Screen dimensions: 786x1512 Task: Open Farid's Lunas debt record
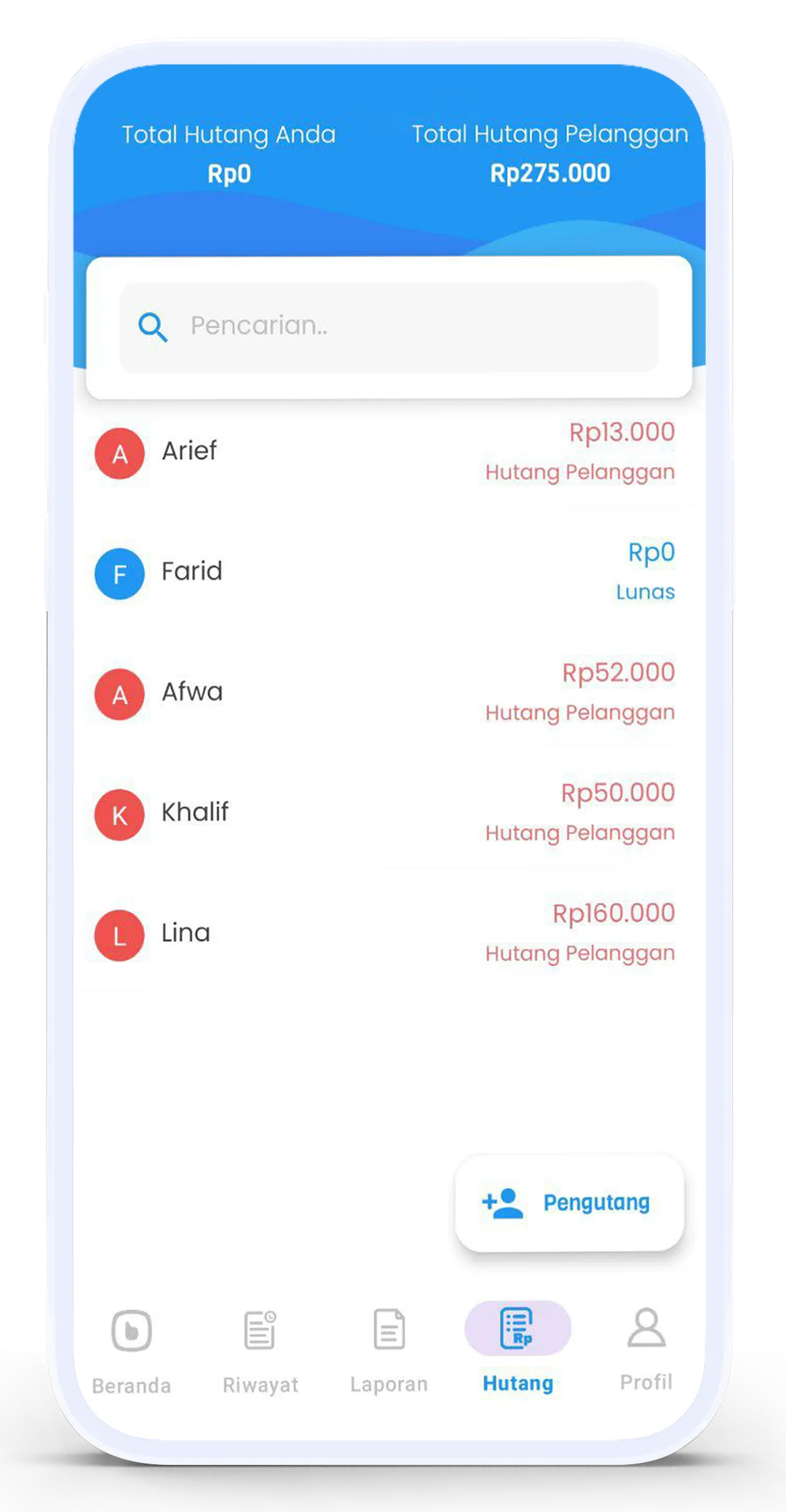[385, 572]
